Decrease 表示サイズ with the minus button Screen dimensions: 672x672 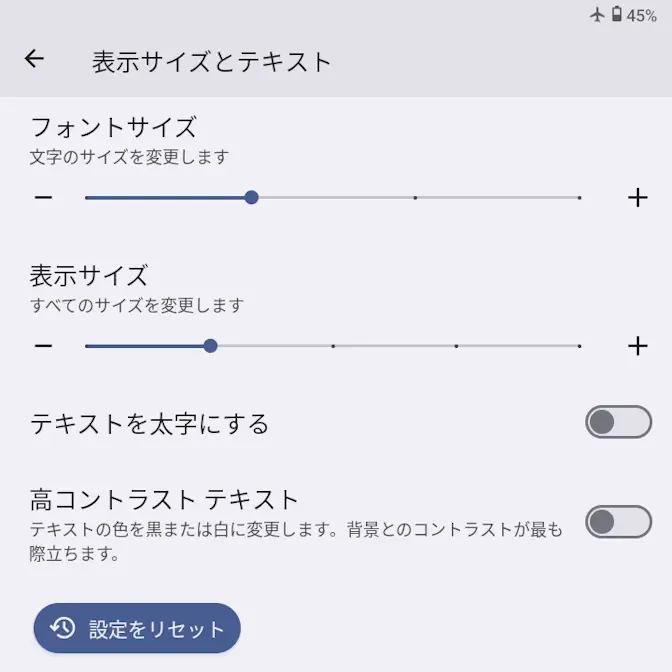click(43, 346)
